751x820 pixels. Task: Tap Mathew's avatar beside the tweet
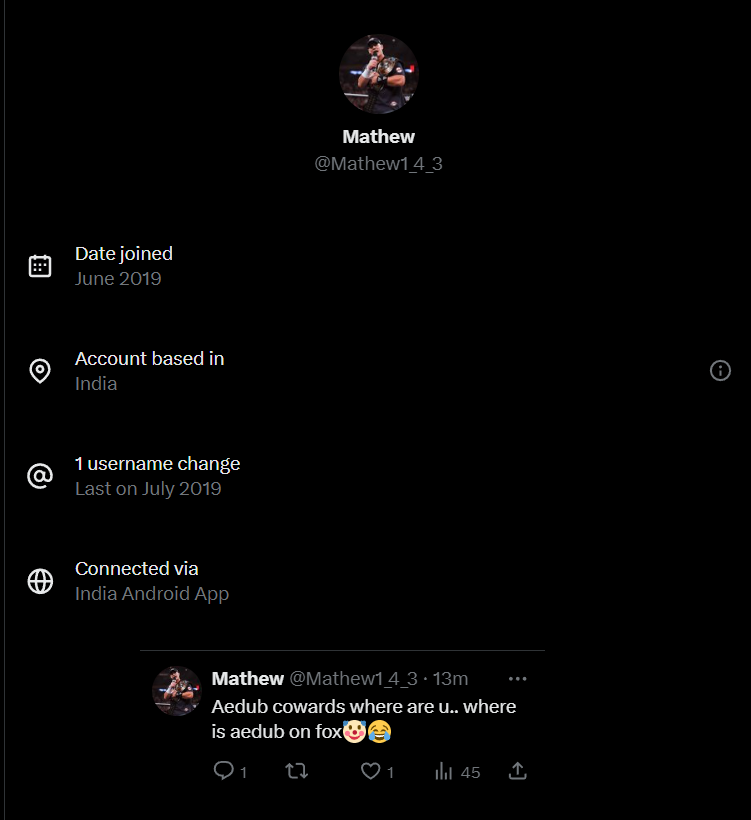click(177, 691)
